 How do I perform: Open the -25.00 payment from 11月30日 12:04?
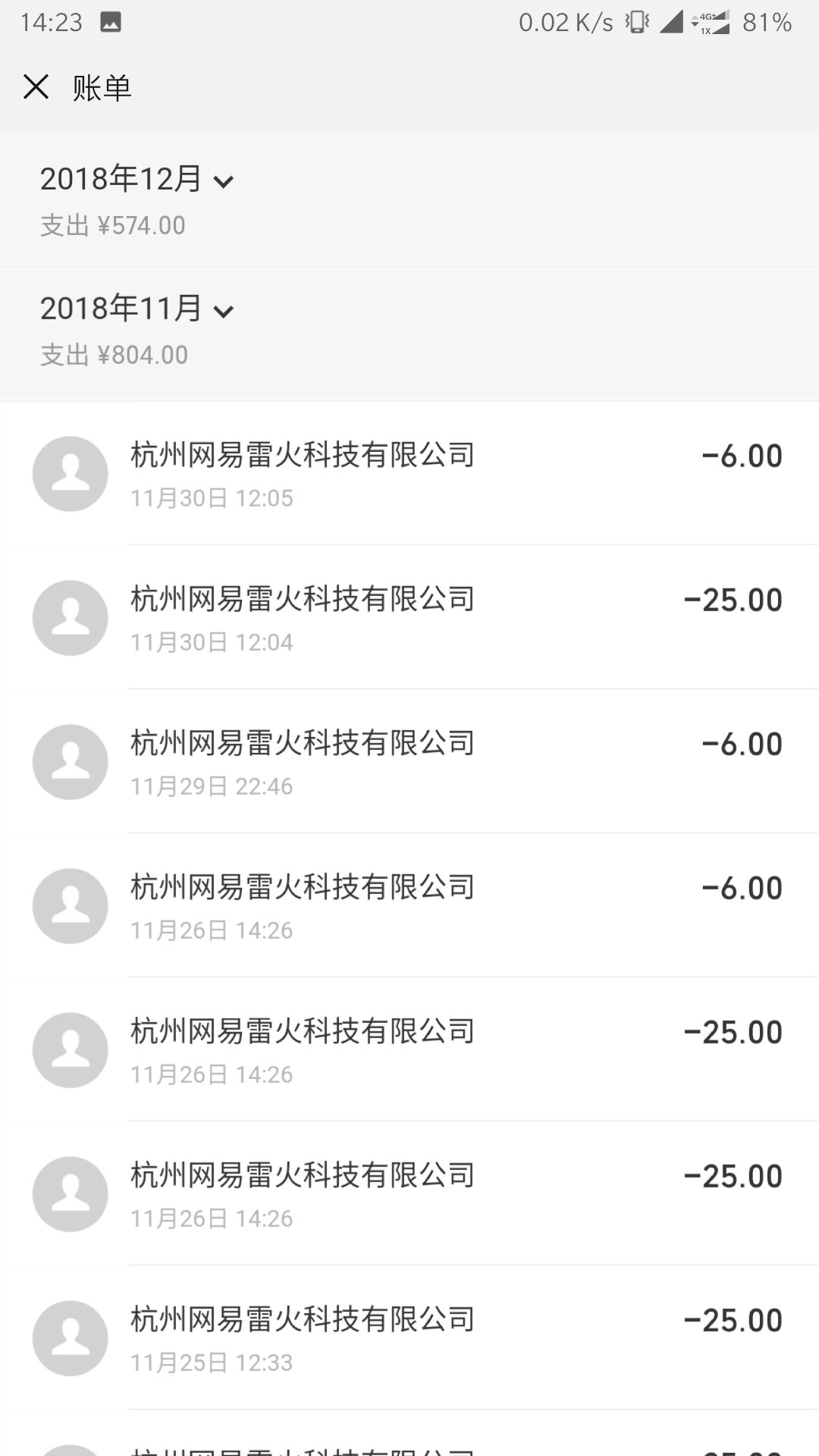click(x=409, y=617)
